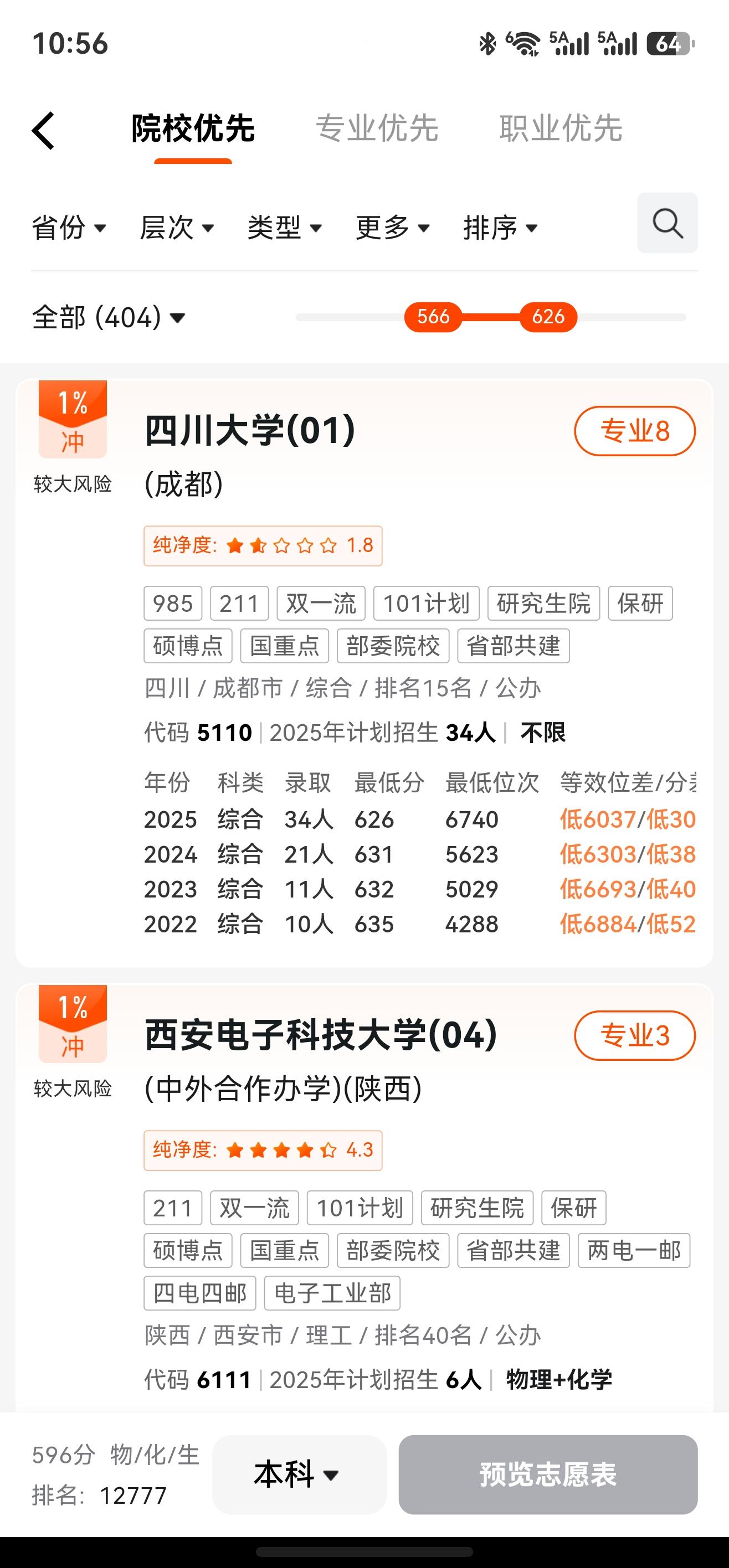The height and width of the screenshot is (1568, 729).
Task: Open the 省份 filter dropdown
Action: pyautogui.click(x=69, y=228)
